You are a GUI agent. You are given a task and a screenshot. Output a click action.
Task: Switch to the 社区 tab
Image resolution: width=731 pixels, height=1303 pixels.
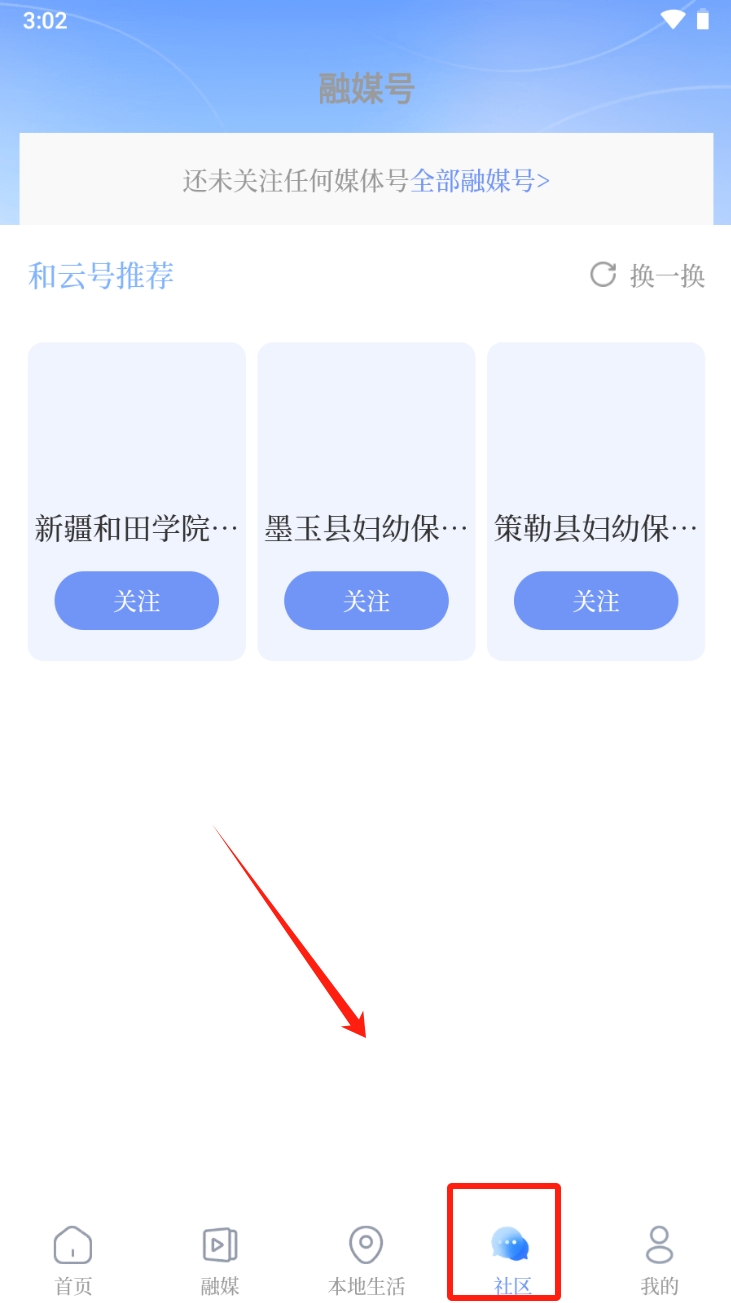[x=512, y=1259]
